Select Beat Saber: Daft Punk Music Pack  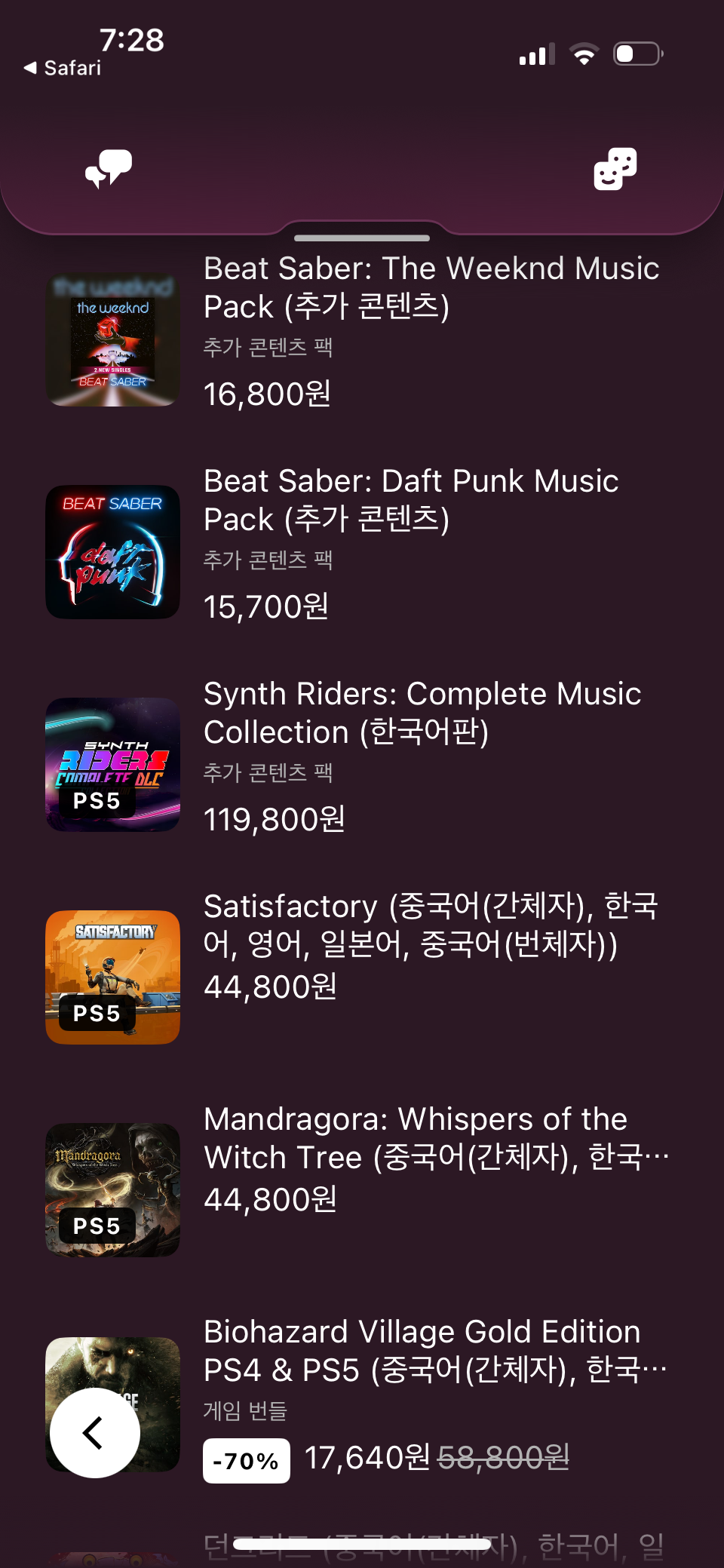[410, 500]
